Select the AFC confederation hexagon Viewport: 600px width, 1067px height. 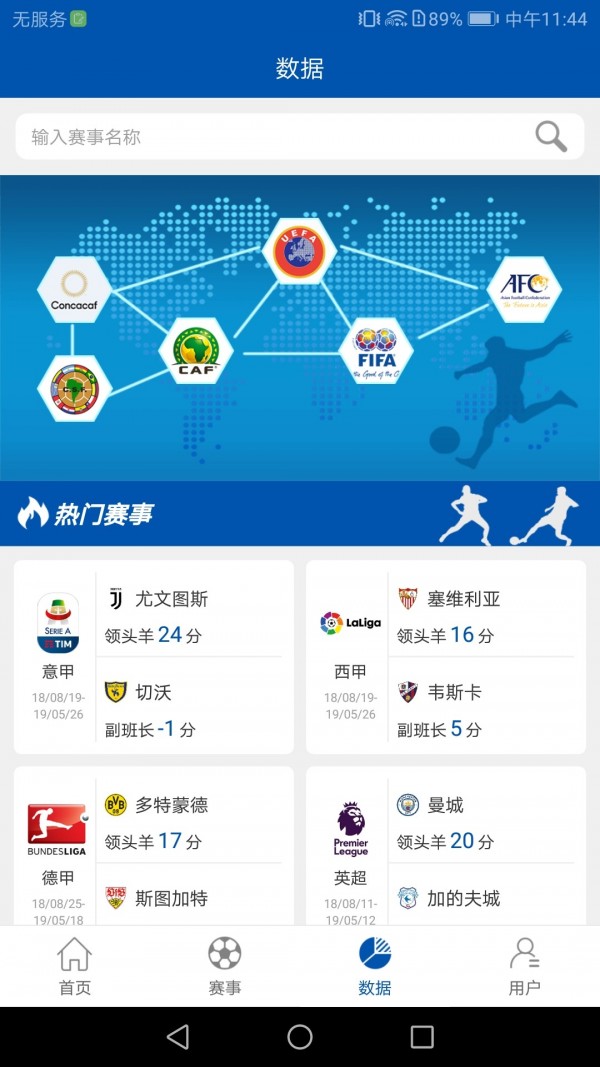(x=524, y=289)
